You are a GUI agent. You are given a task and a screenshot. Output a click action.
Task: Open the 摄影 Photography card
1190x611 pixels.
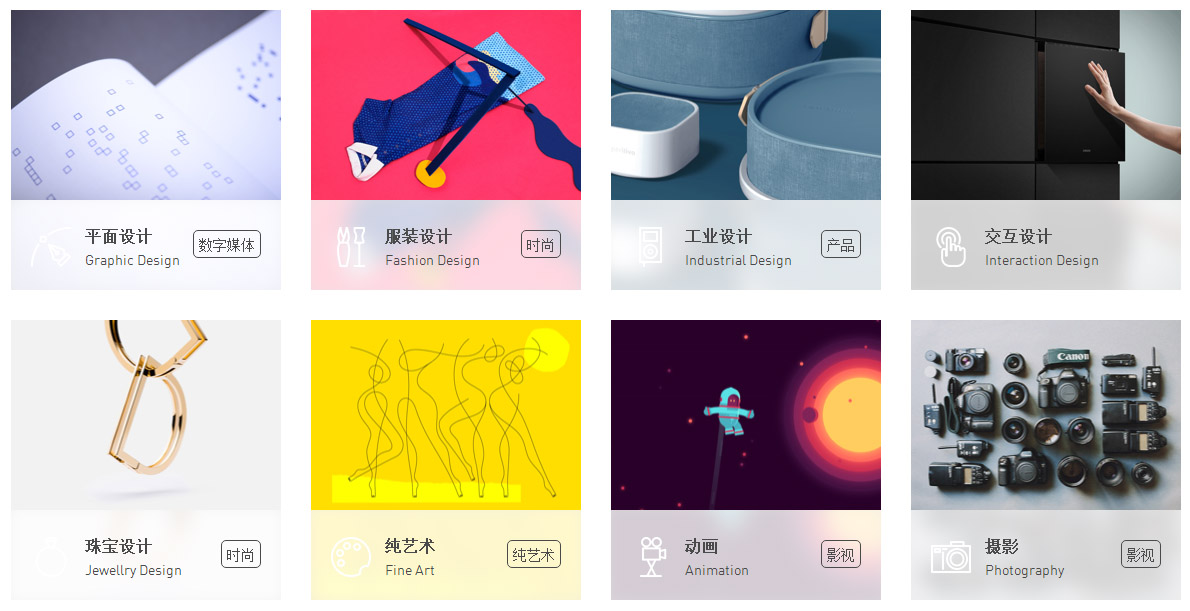1045,415
